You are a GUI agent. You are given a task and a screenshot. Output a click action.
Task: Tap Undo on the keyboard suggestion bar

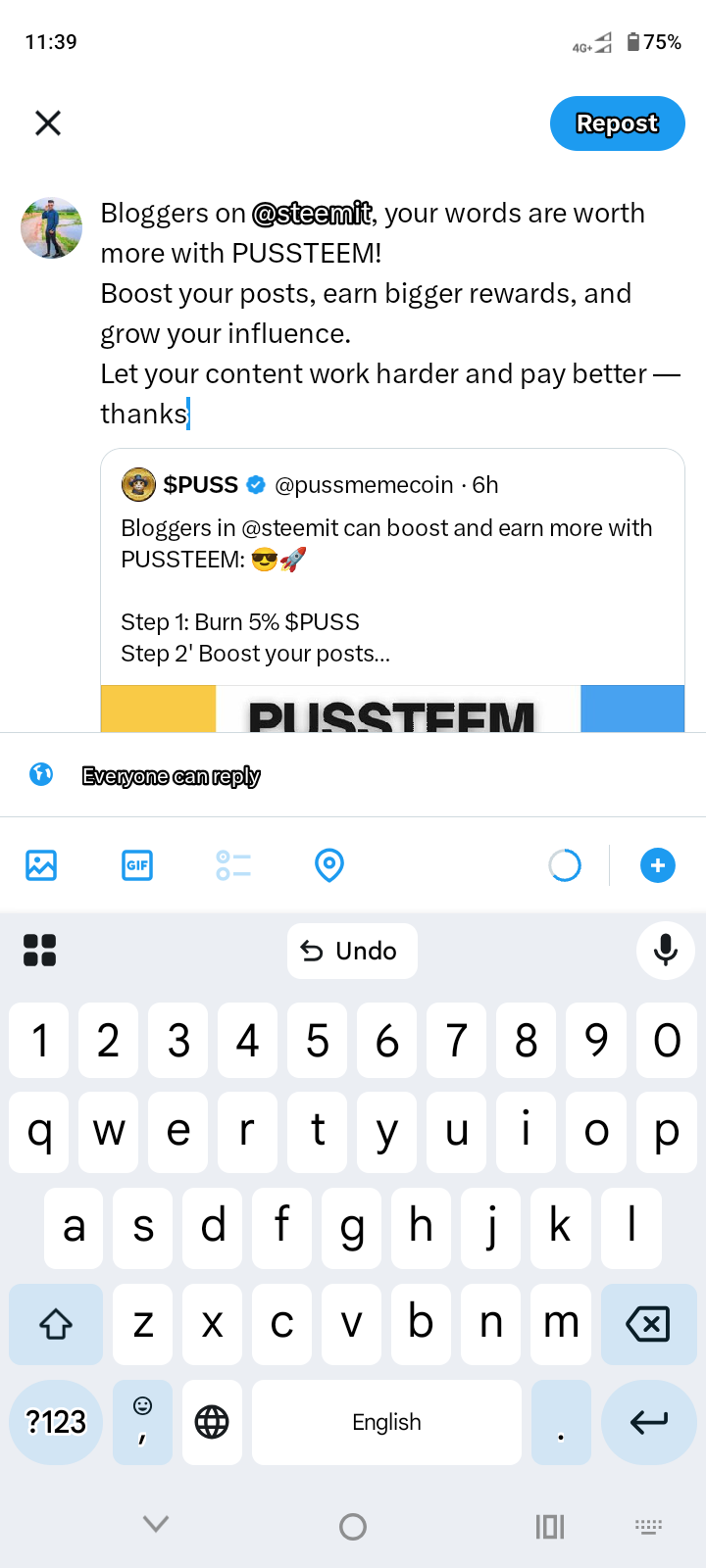[352, 951]
